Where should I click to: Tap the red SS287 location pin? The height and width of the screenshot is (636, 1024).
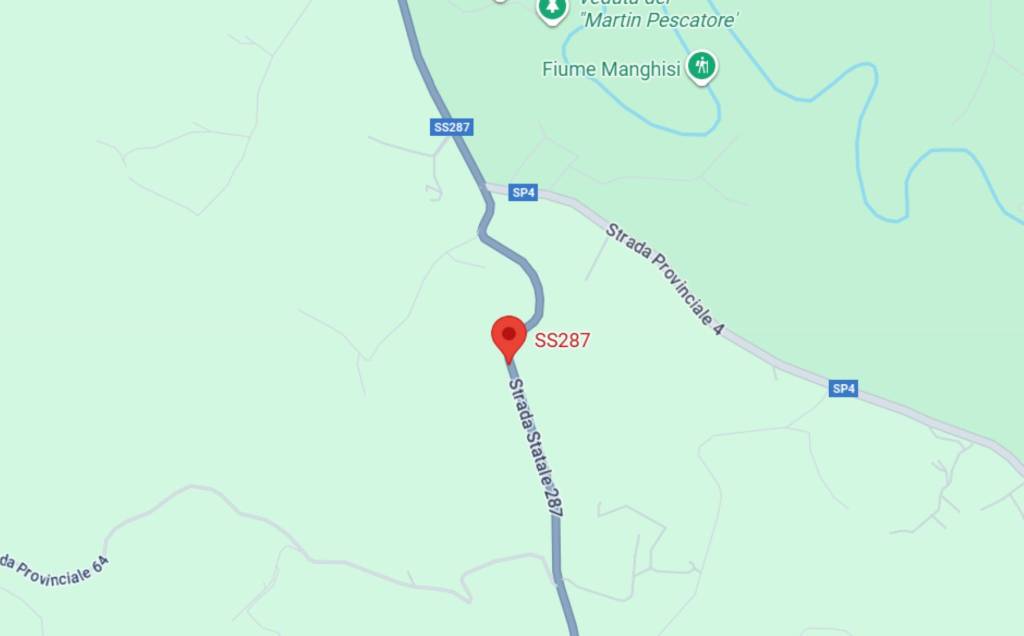[x=509, y=335]
